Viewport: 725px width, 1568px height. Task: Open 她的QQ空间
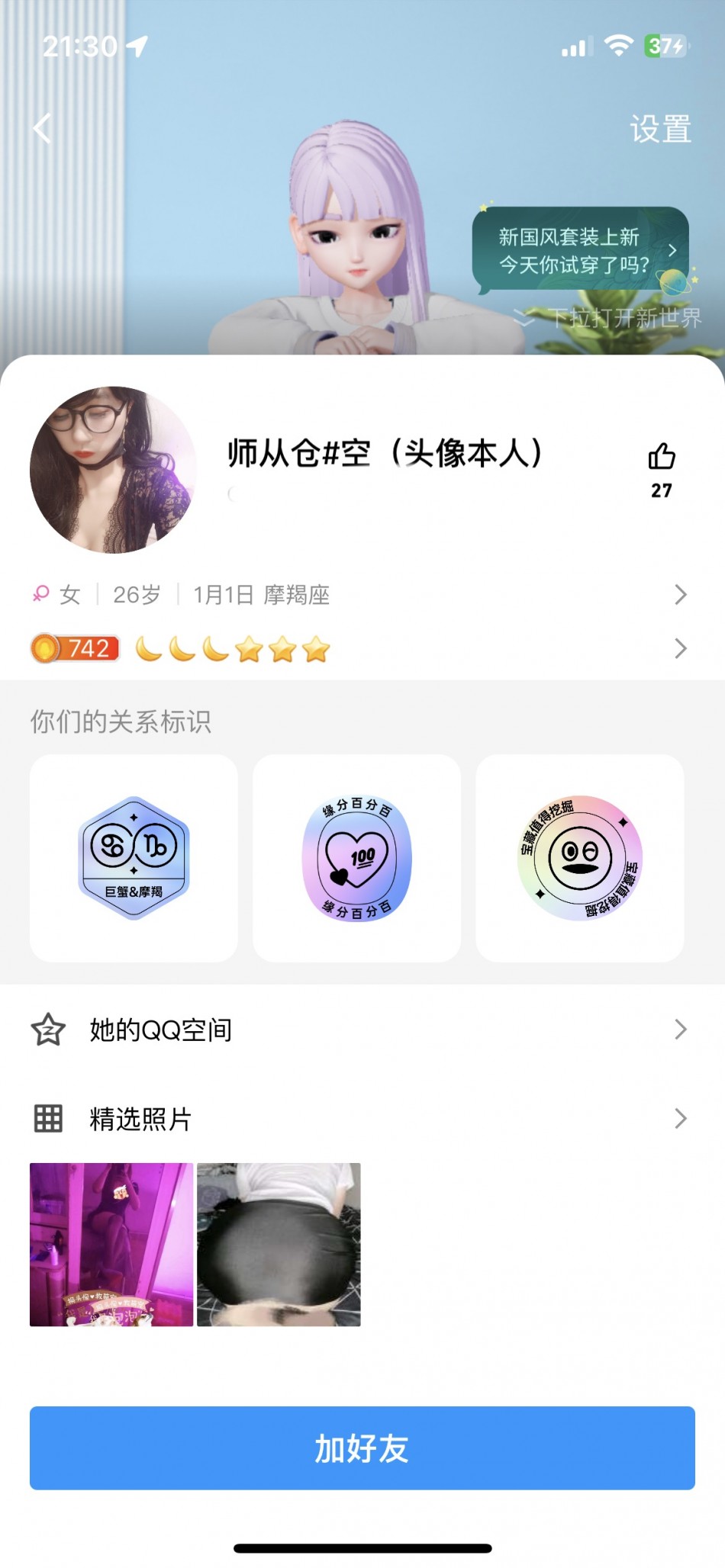click(359, 1030)
